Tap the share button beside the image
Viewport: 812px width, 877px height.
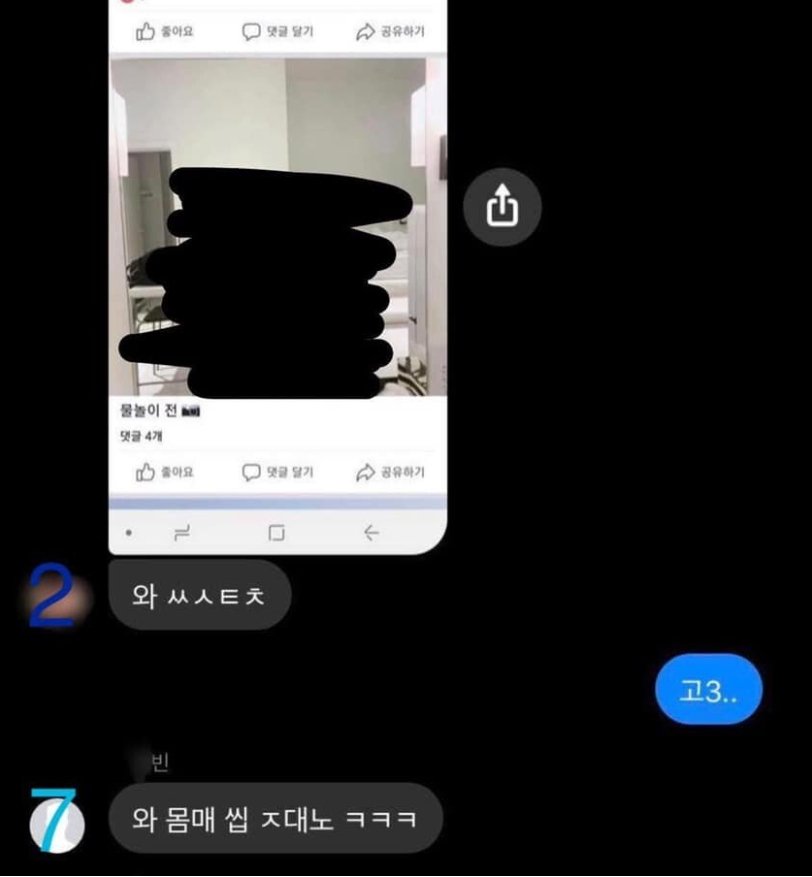pyautogui.click(x=502, y=207)
